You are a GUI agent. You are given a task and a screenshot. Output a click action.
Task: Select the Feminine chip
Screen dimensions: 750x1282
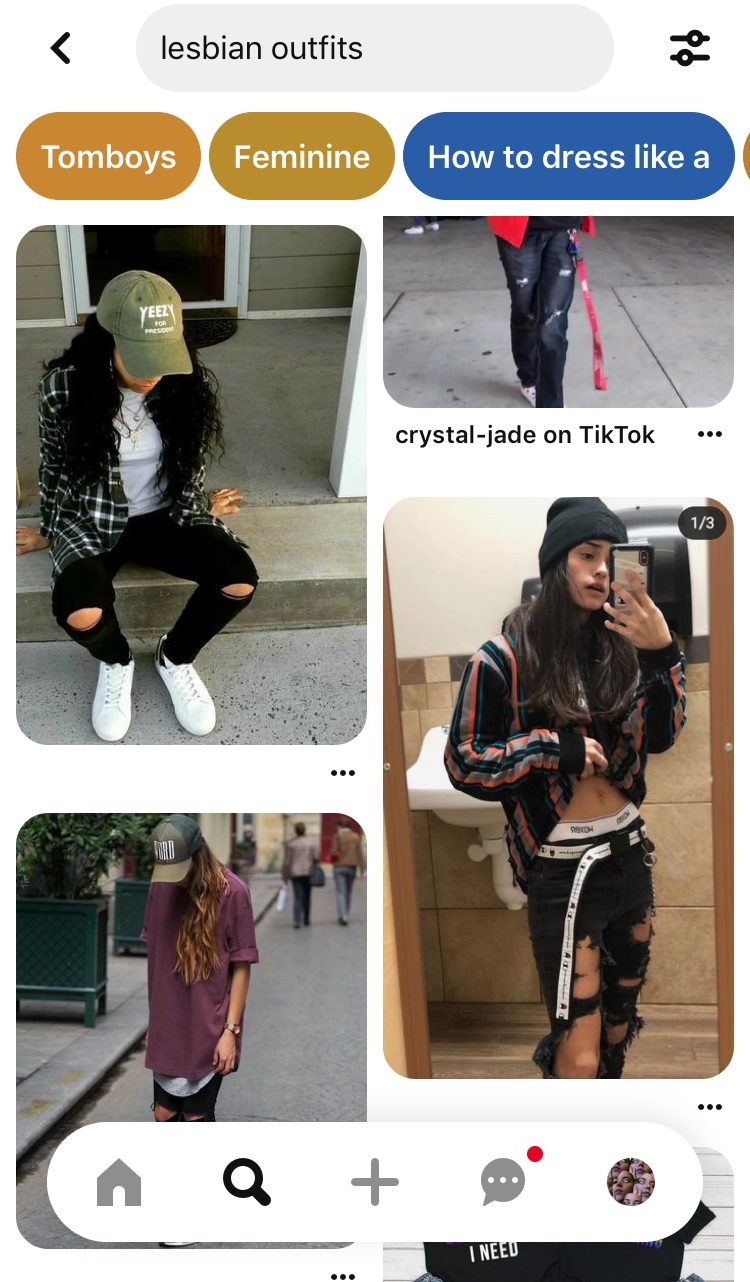pos(301,157)
